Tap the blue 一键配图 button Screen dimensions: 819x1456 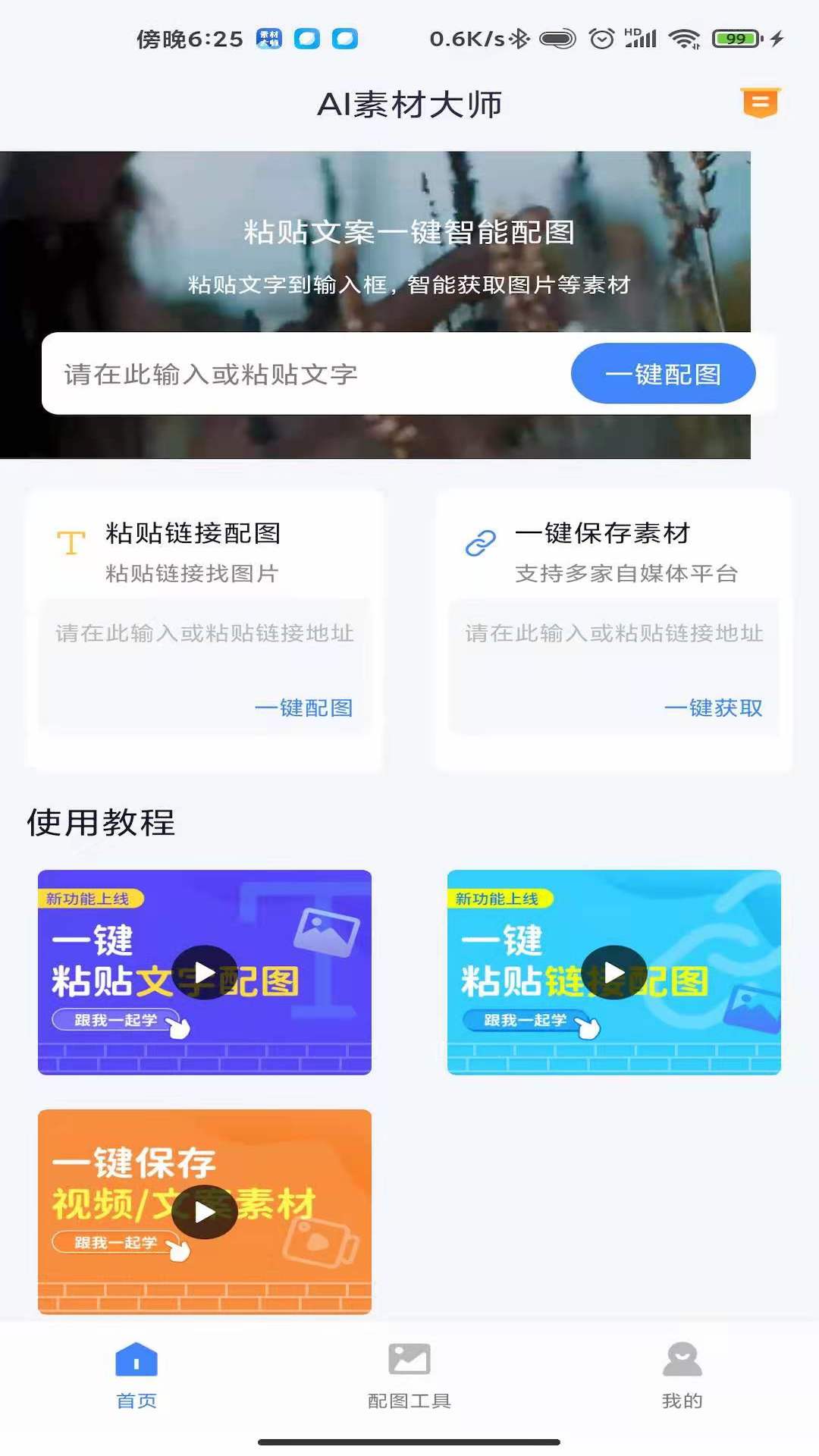click(x=663, y=374)
